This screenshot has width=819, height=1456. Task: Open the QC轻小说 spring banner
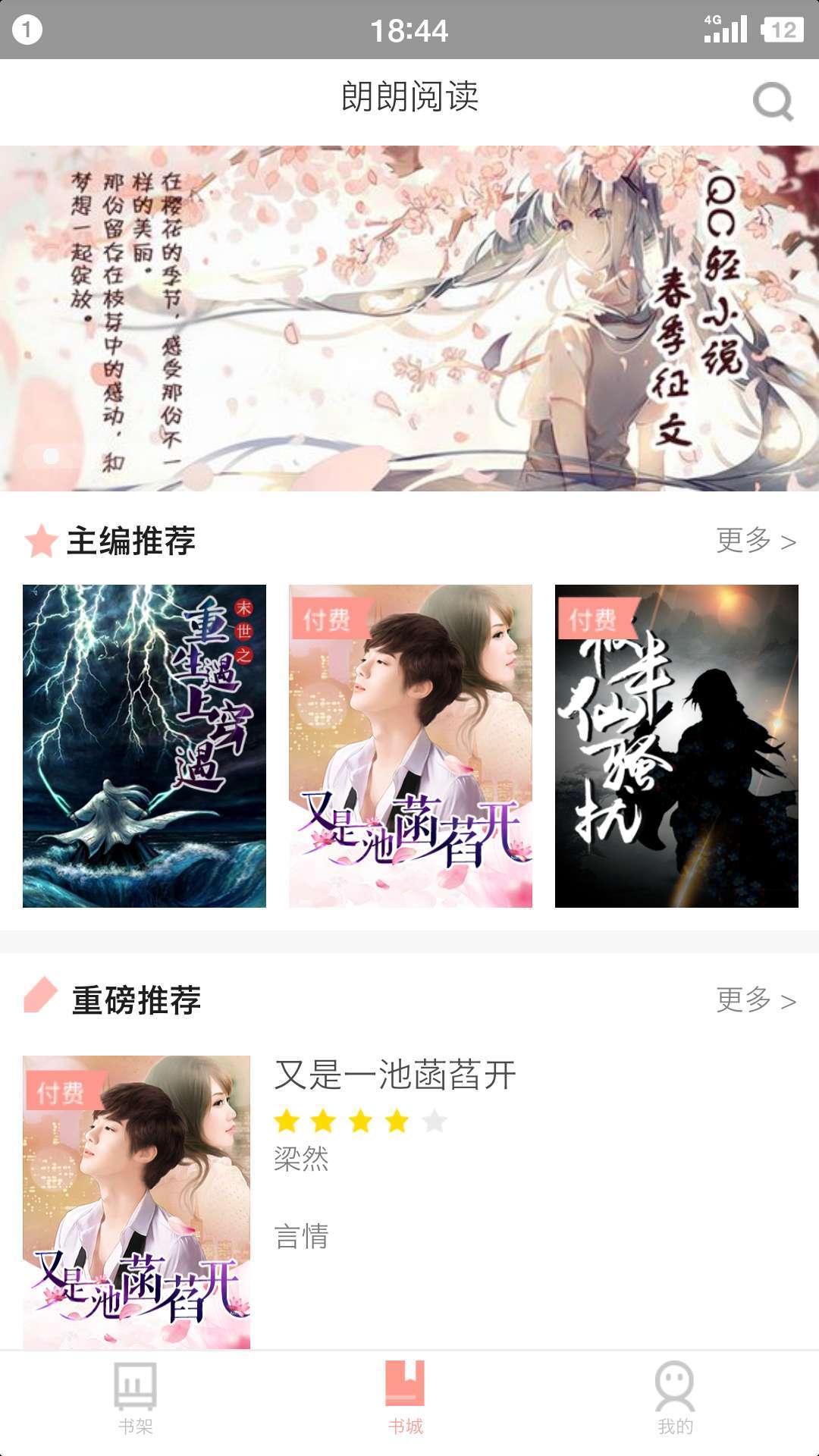pos(409,318)
